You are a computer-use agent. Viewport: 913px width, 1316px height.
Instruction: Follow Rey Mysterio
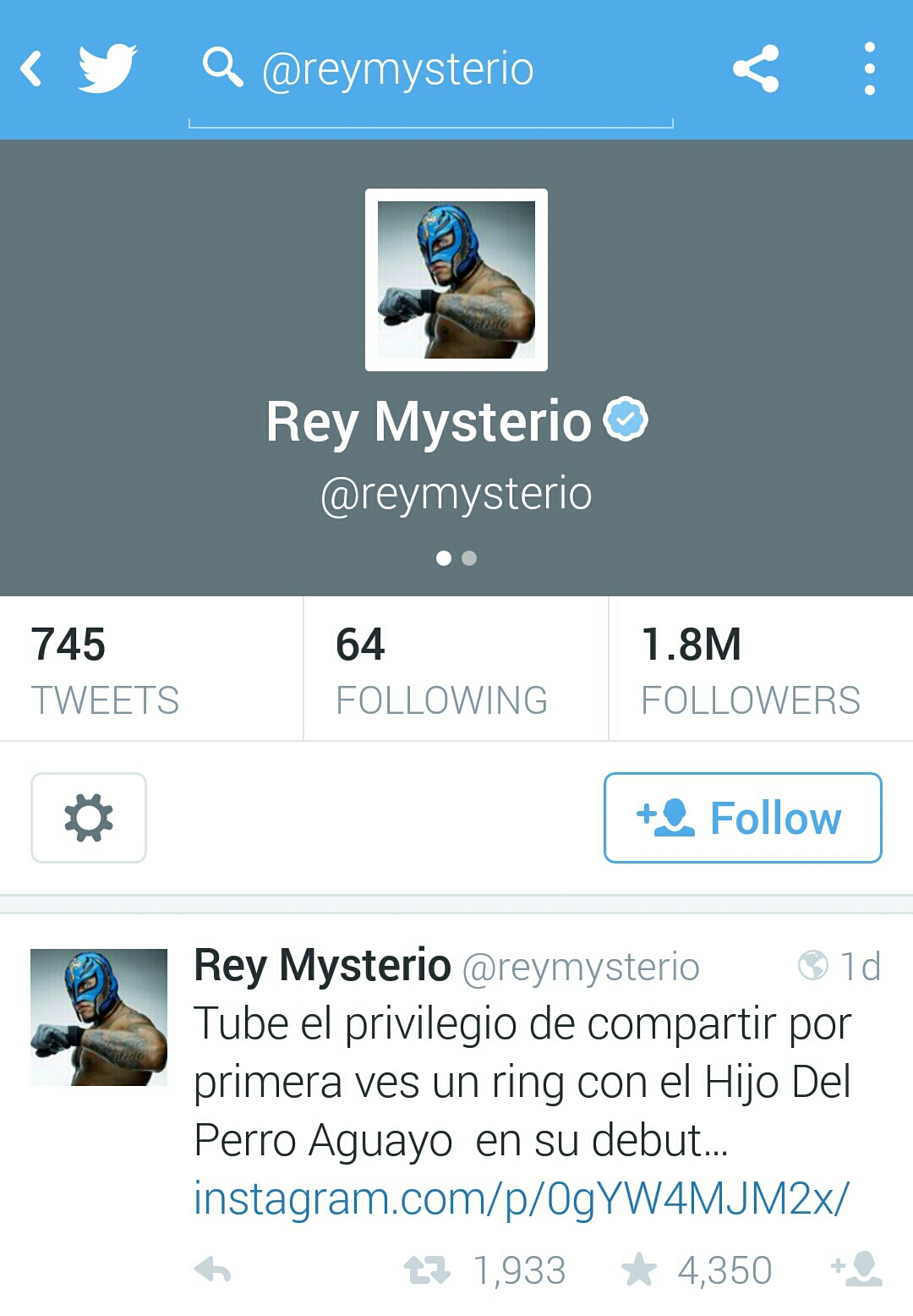tap(742, 818)
